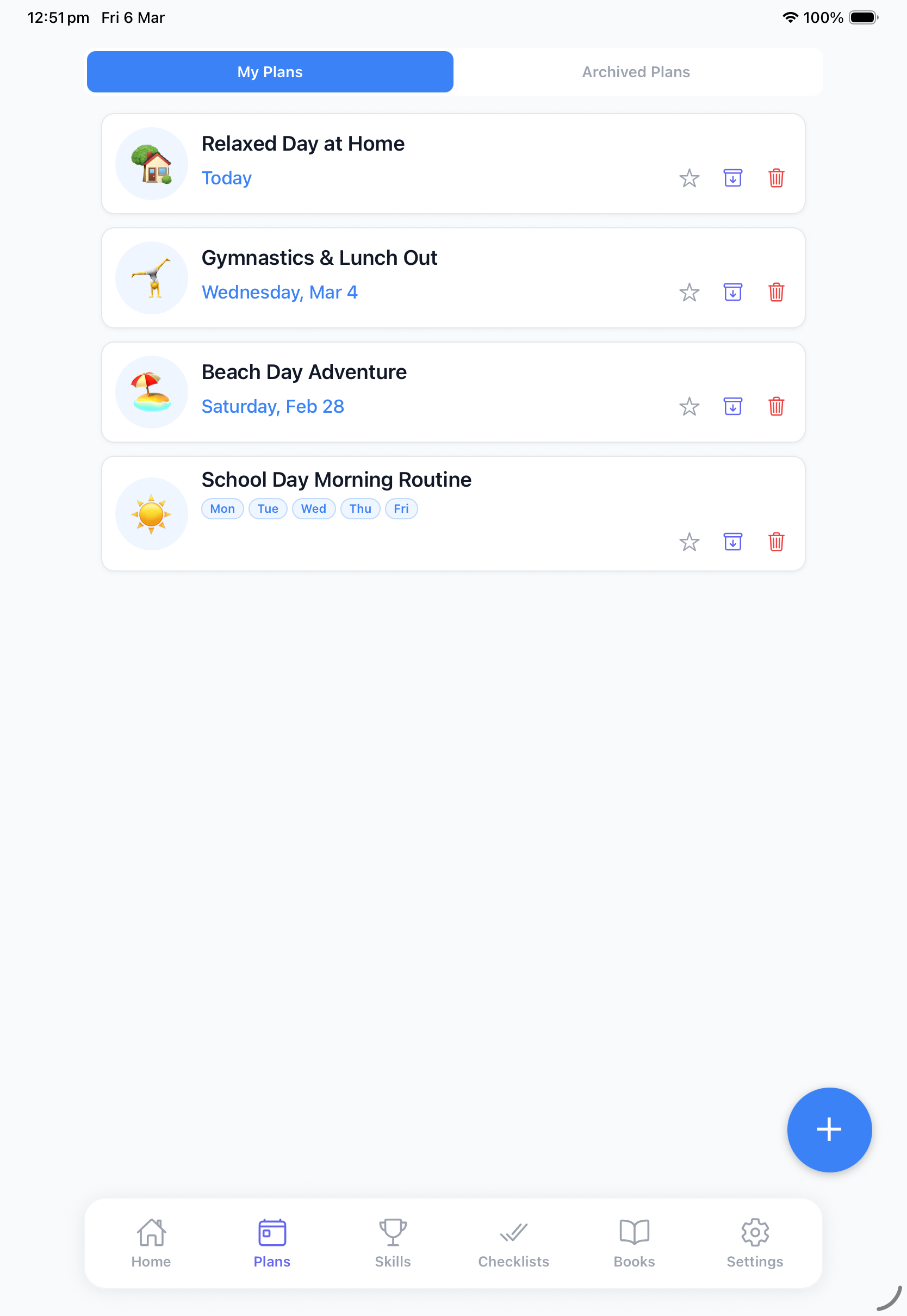This screenshot has width=907, height=1316.
Task: Favorite the Relaxed Day at Home plan
Action: [x=689, y=178]
